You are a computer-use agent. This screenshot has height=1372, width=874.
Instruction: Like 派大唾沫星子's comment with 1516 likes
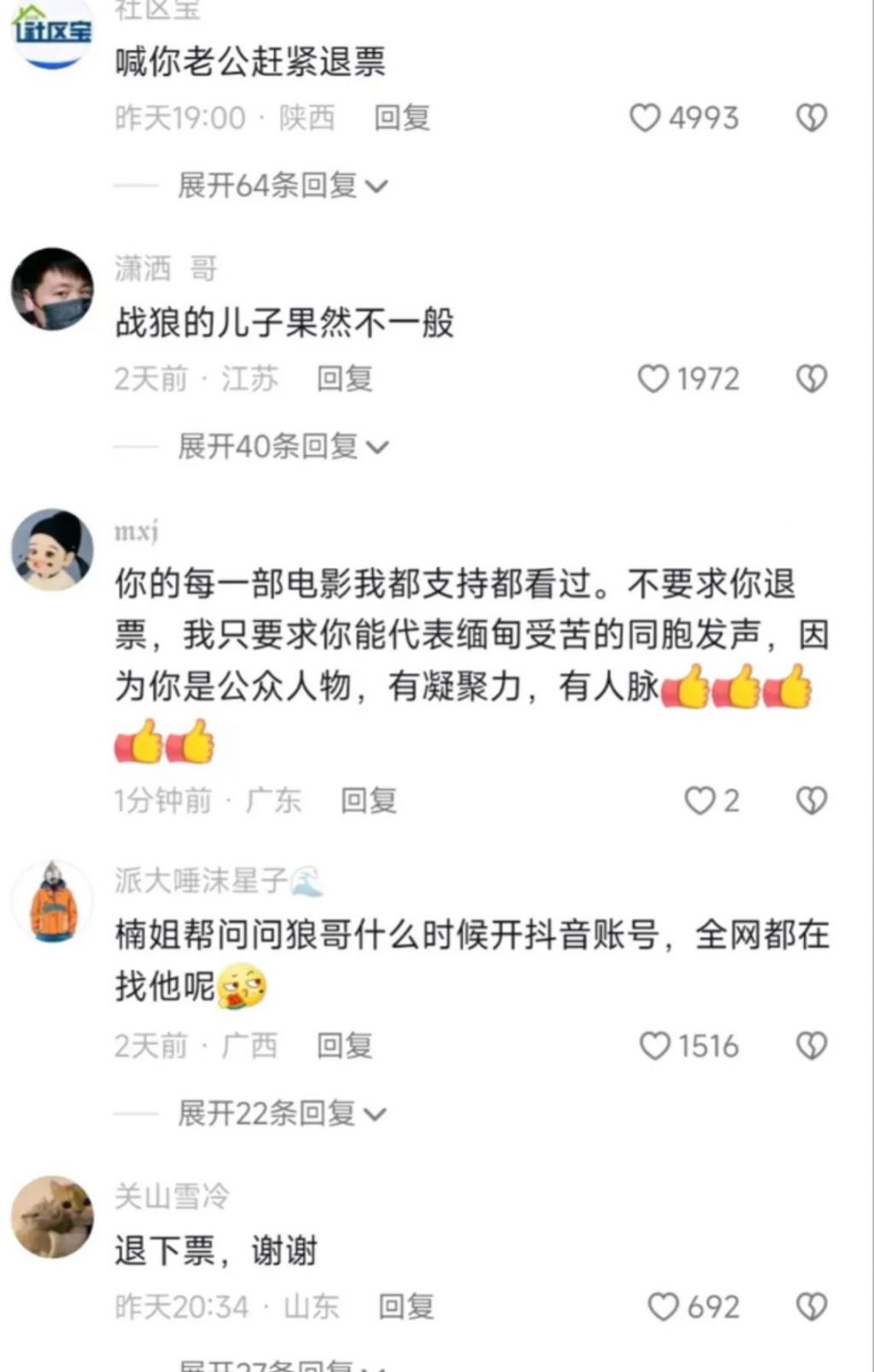pos(655,1046)
